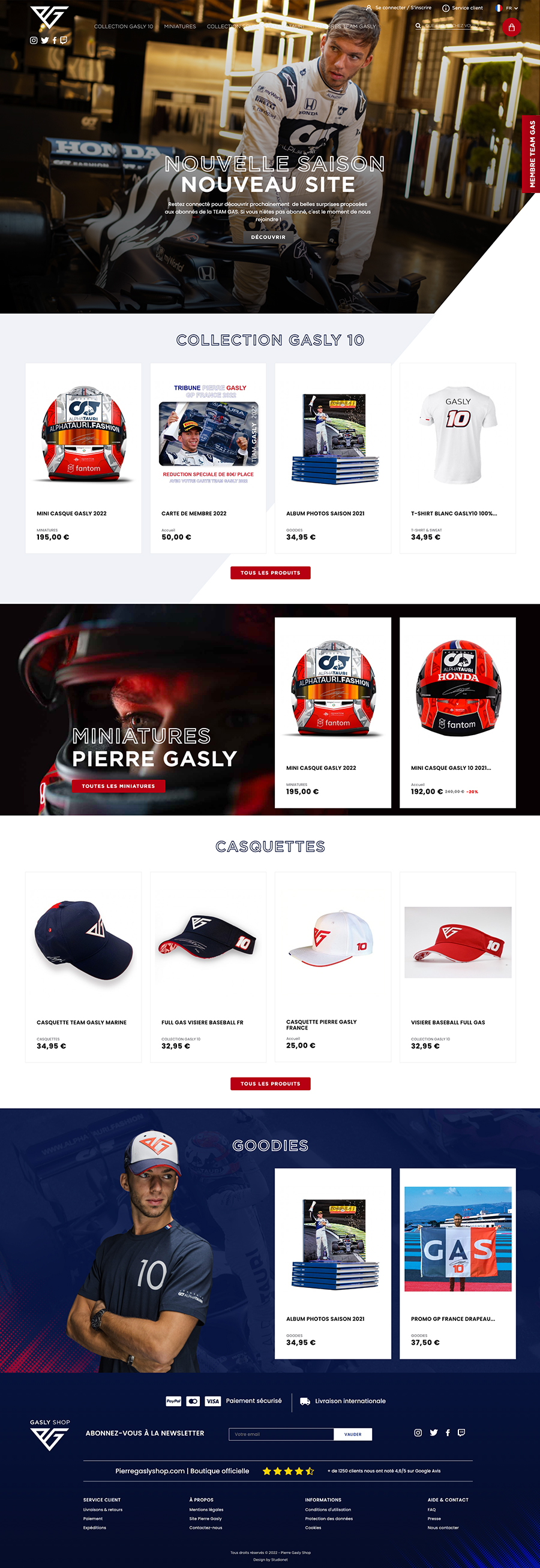Open the shopping cart icon

coord(511,28)
